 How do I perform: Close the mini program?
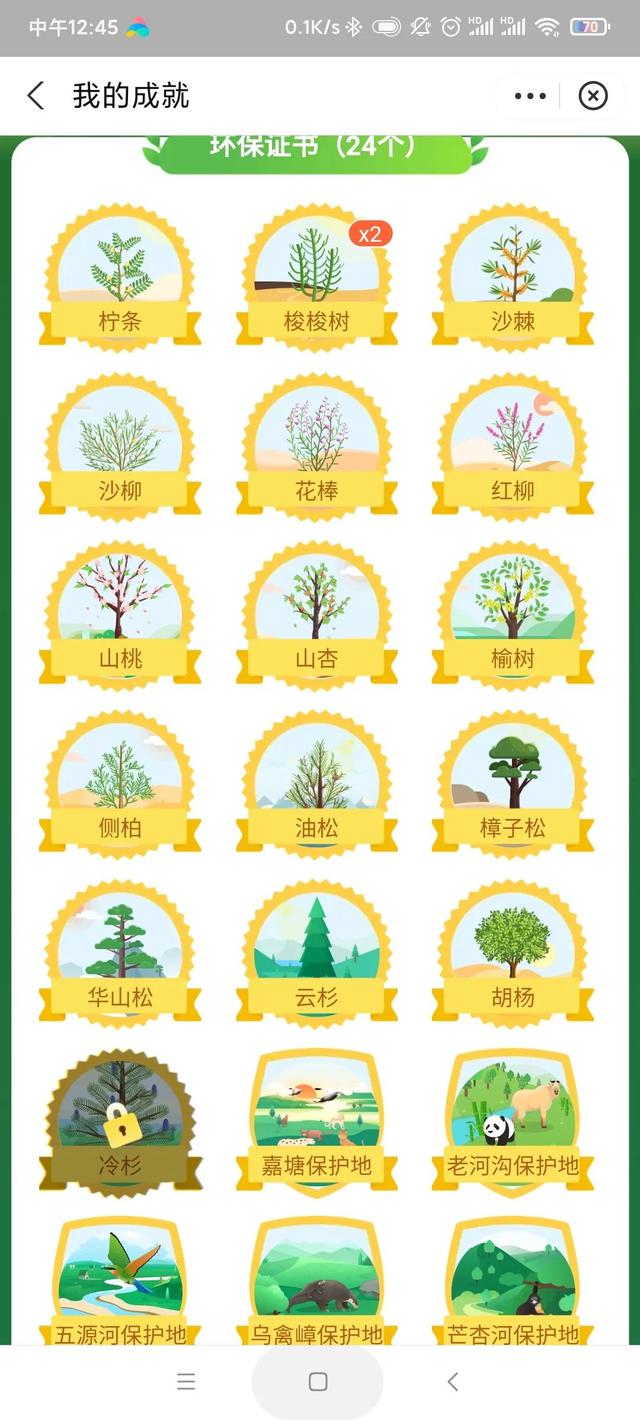(x=593, y=96)
